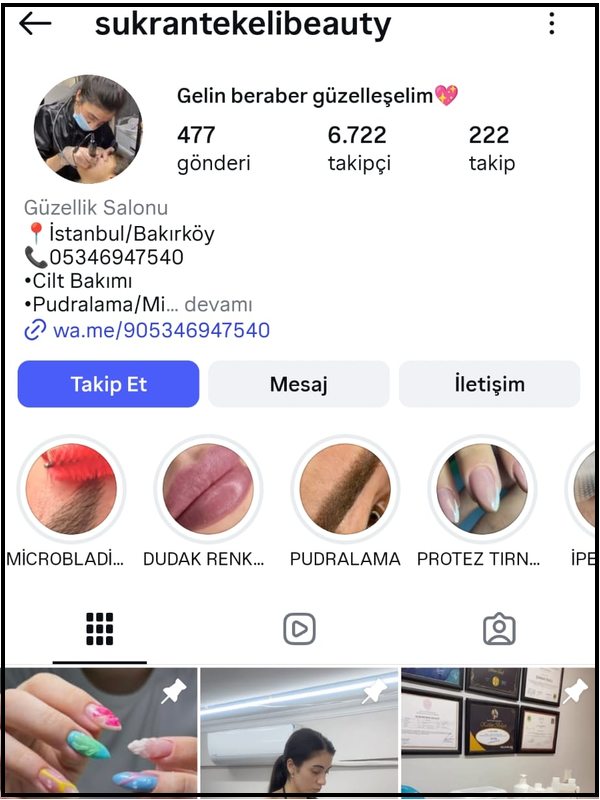Image resolution: width=600 pixels, height=800 pixels.
Task: Switch to the posts grid tab
Action: (x=99, y=628)
